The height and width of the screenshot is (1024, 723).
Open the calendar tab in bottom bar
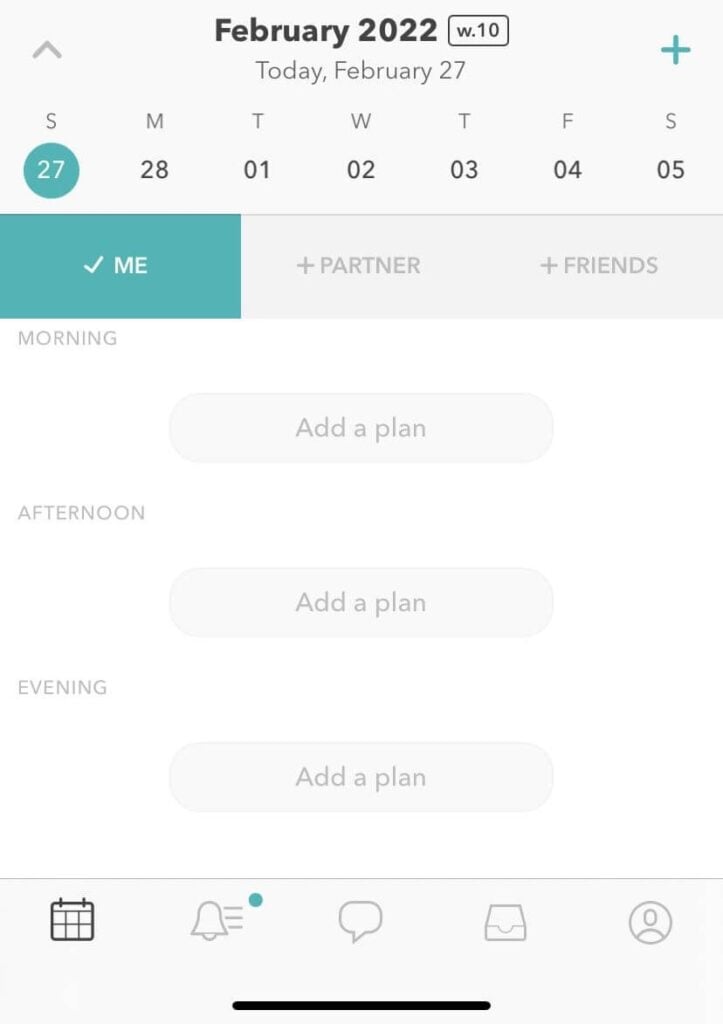click(72, 920)
